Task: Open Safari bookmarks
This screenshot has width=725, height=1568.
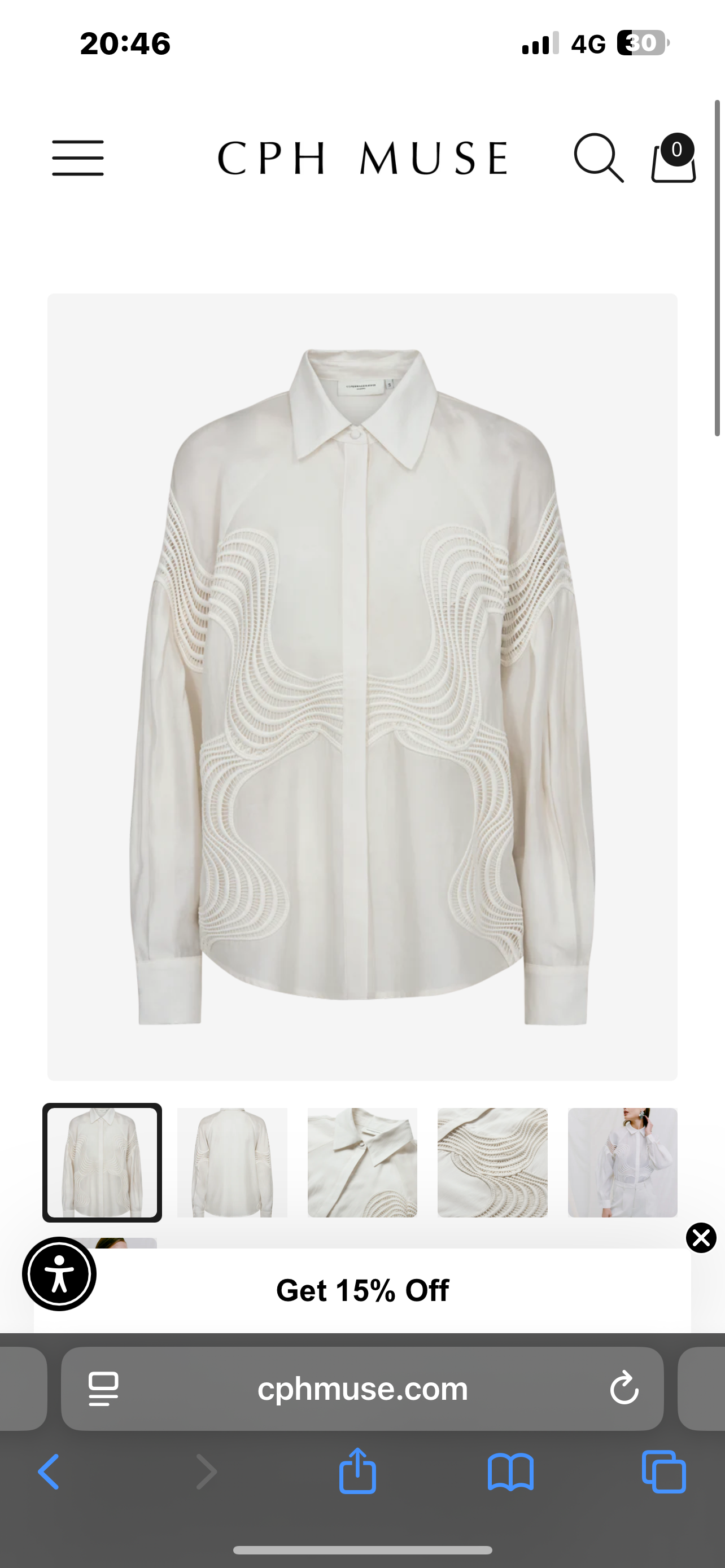Action: pos(510,1472)
